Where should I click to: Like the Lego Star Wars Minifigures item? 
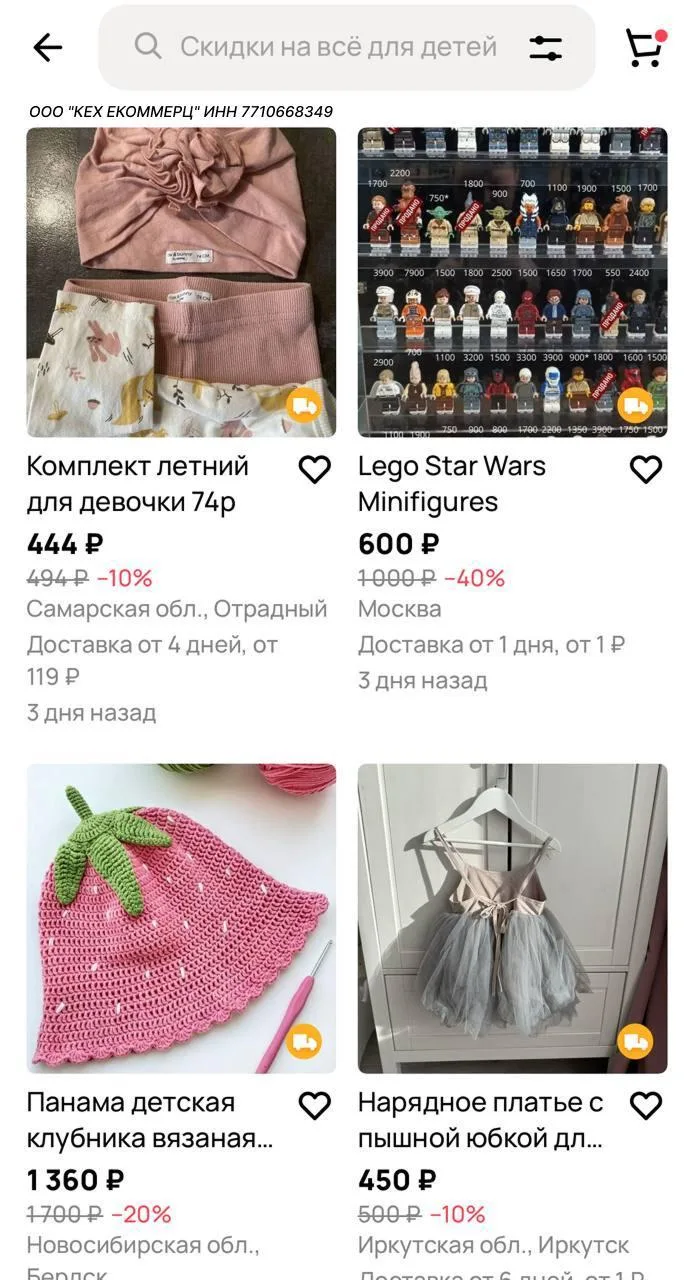click(x=646, y=469)
